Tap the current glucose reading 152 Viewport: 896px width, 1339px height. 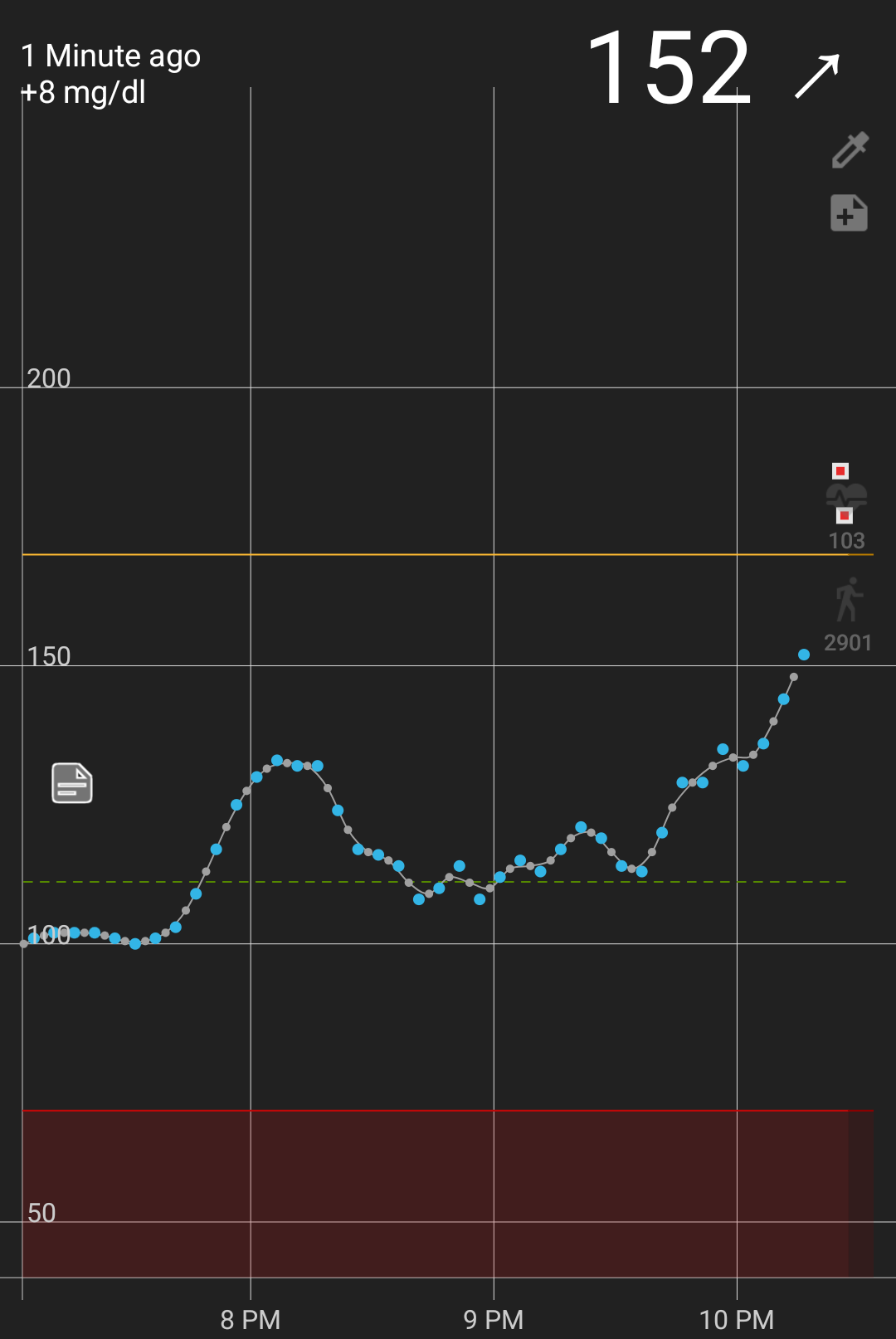669,69
